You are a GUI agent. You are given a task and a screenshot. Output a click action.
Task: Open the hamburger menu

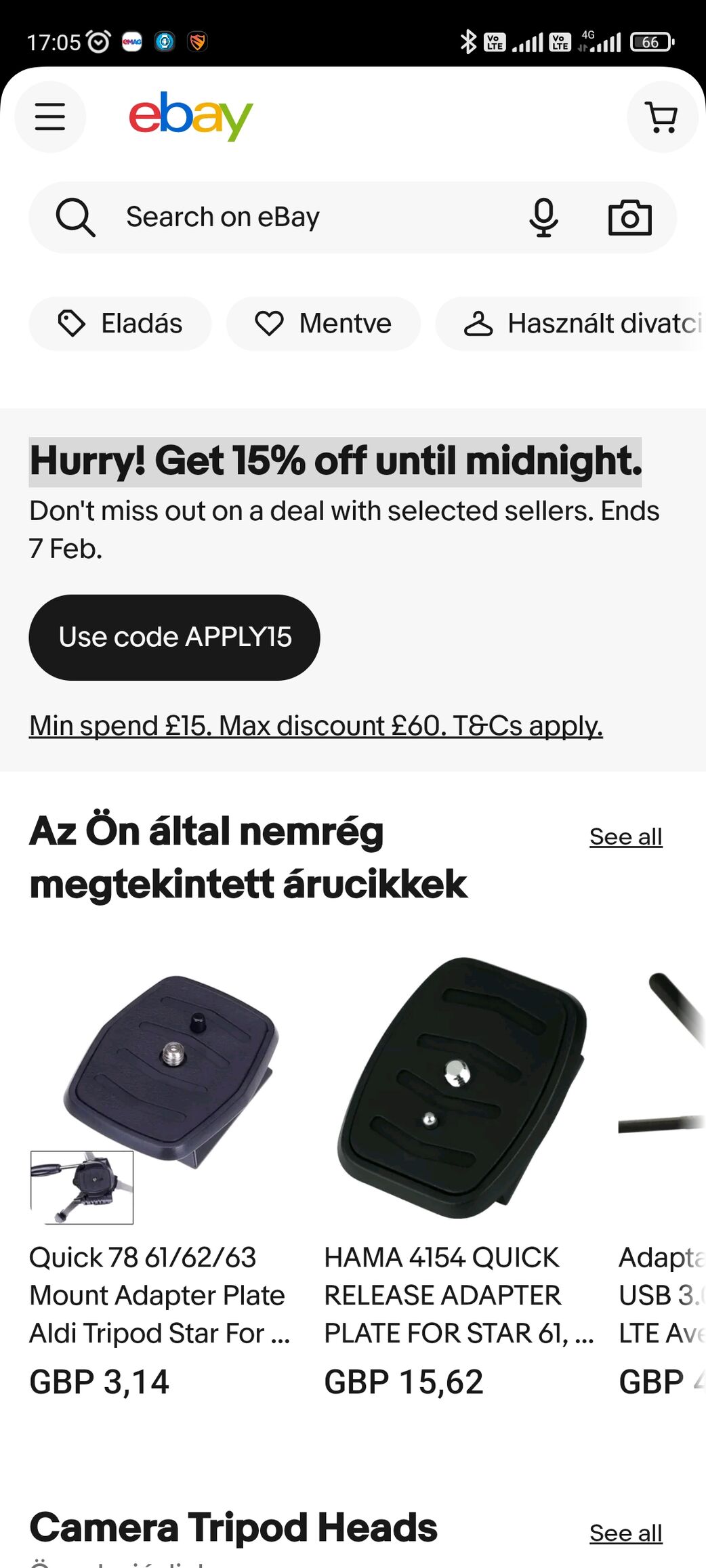[x=50, y=117]
